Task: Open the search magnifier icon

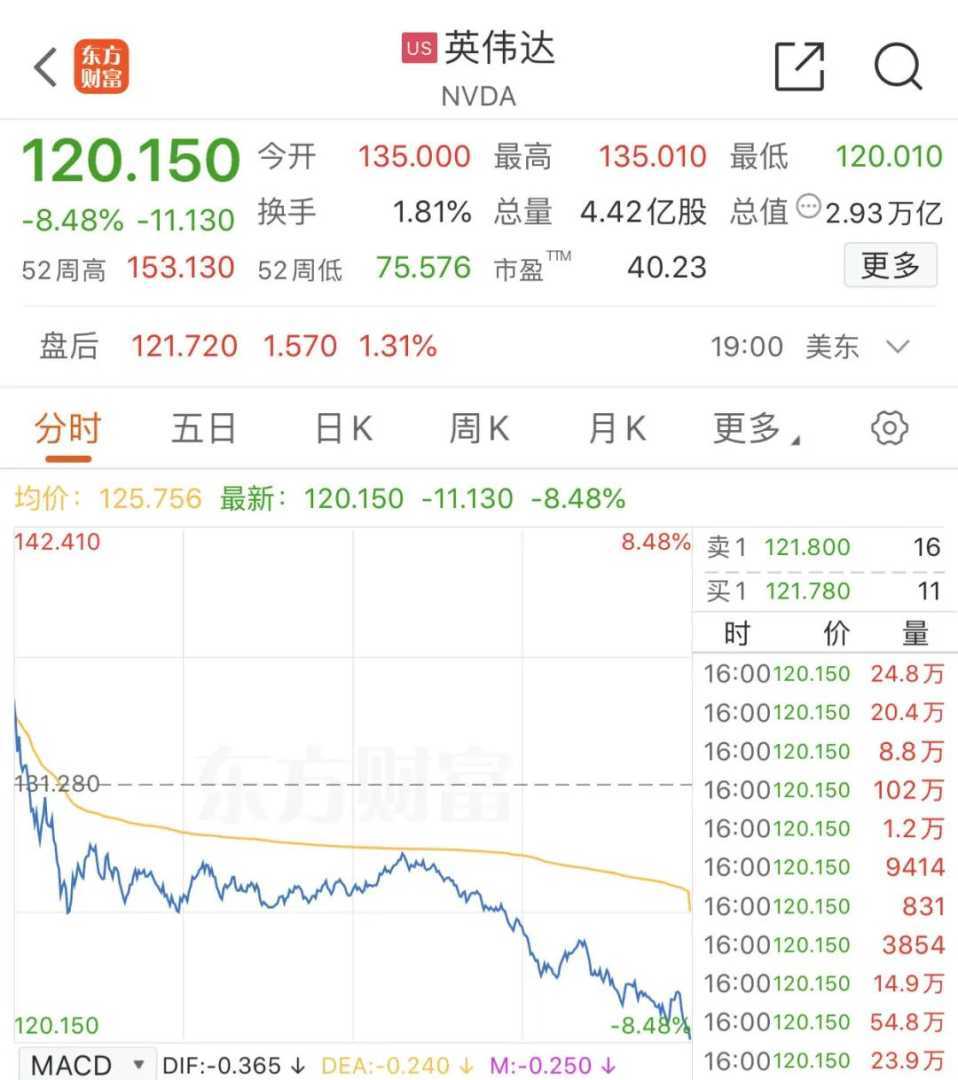Action: pyautogui.click(x=897, y=68)
